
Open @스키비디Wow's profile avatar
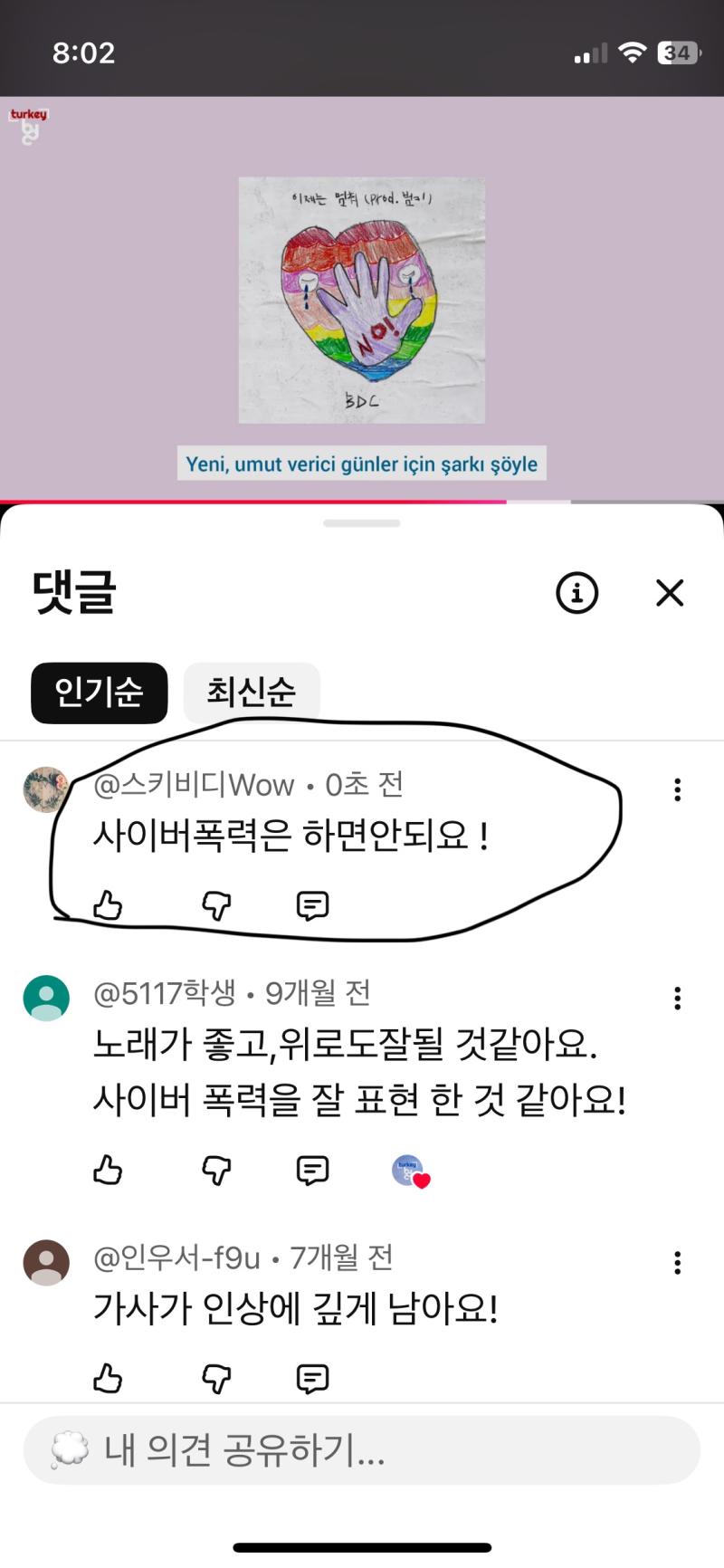coord(45,789)
